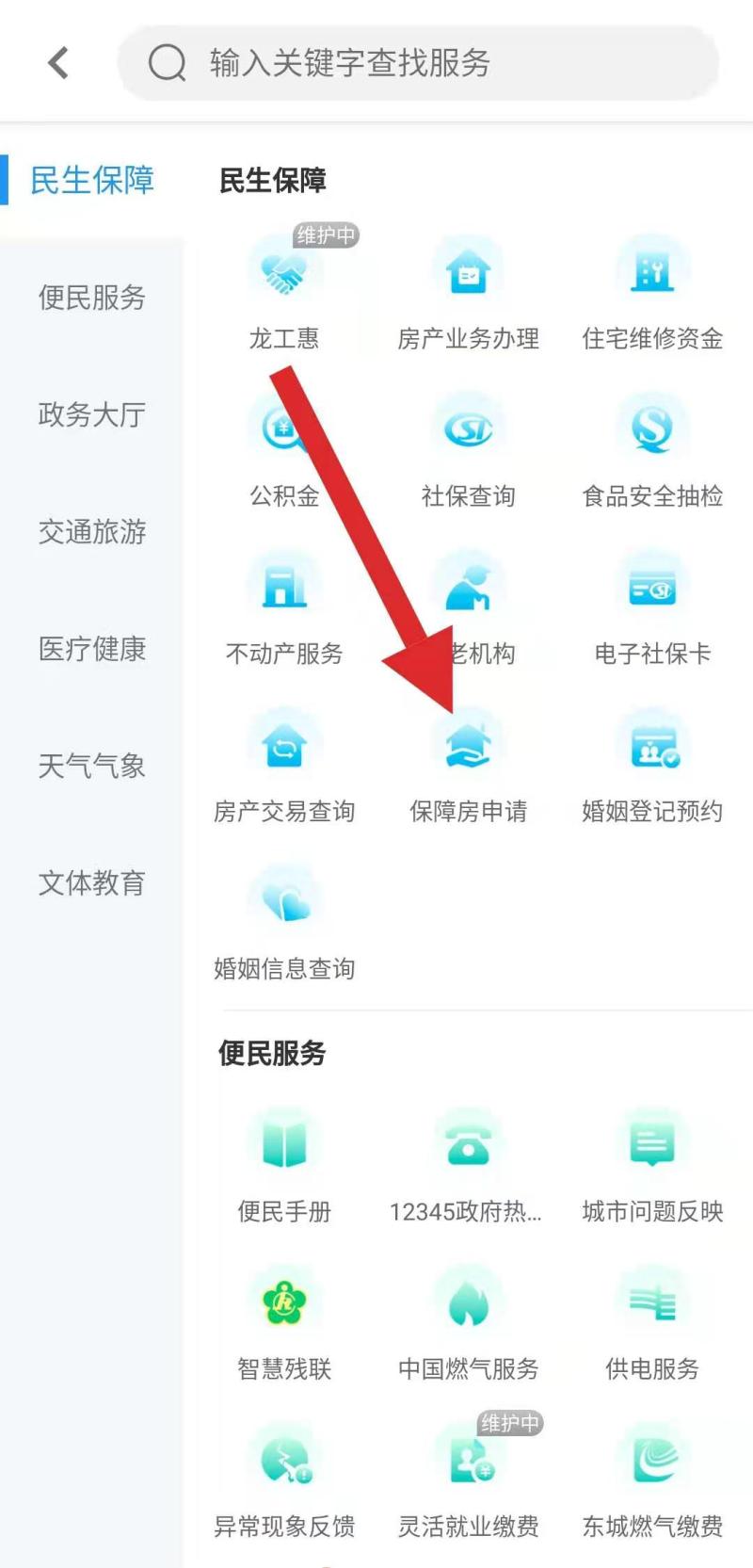Select 政务大厅 in the left sidebar
The image size is (753, 1568).
tap(92, 414)
